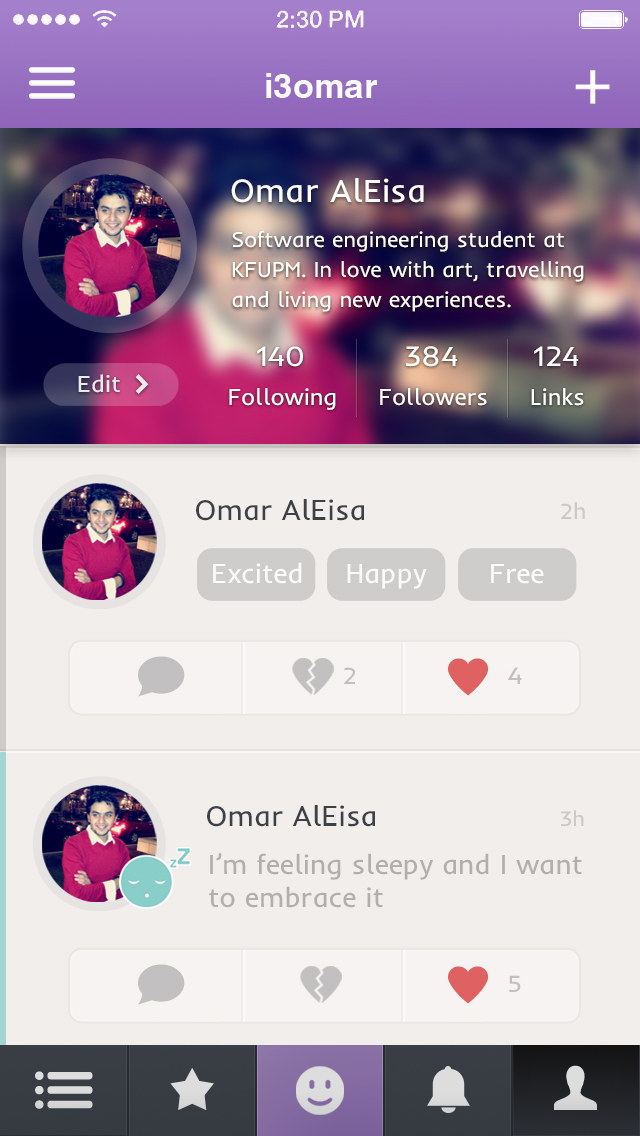View the 384 Followers list
Screen dimensions: 640x1136
click(432, 377)
